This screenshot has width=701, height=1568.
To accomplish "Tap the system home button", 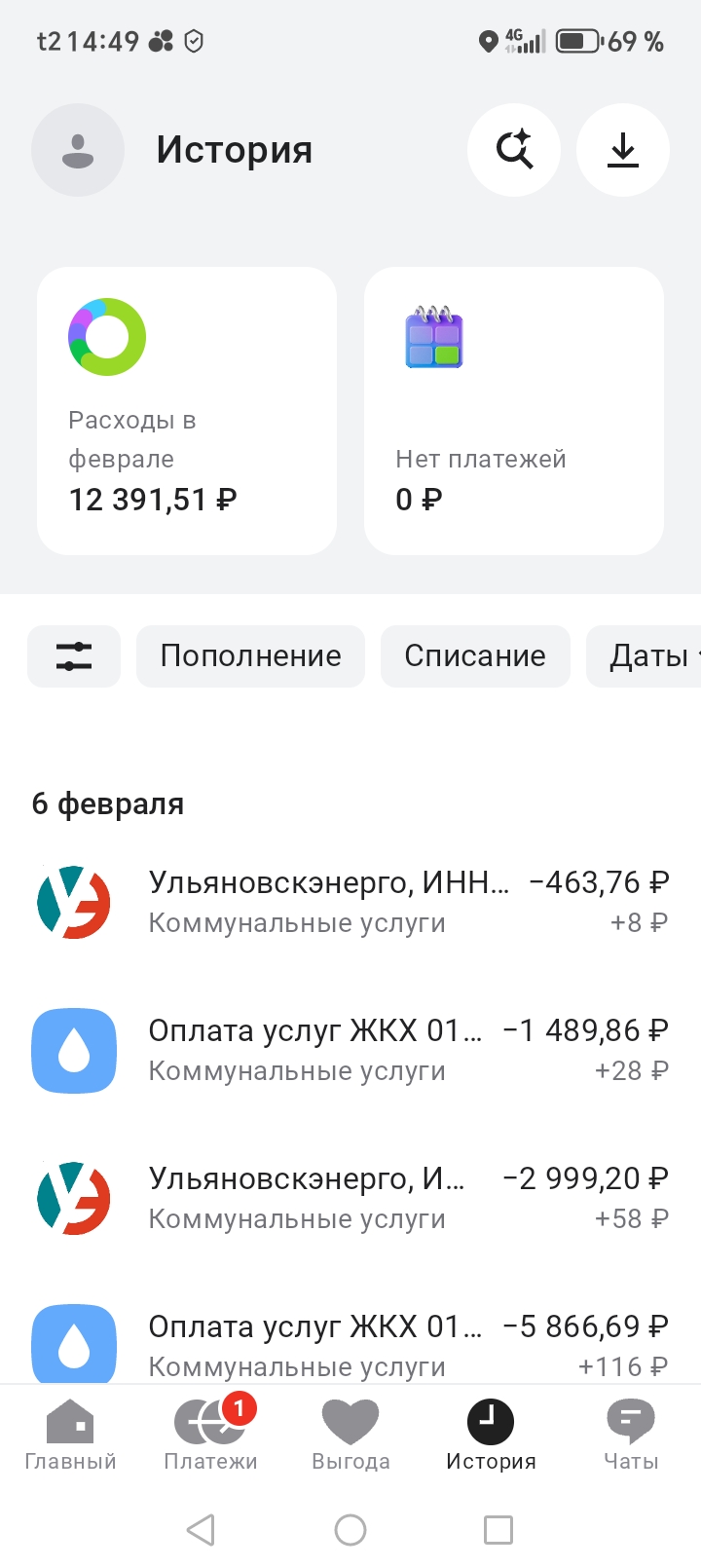I will [350, 1529].
